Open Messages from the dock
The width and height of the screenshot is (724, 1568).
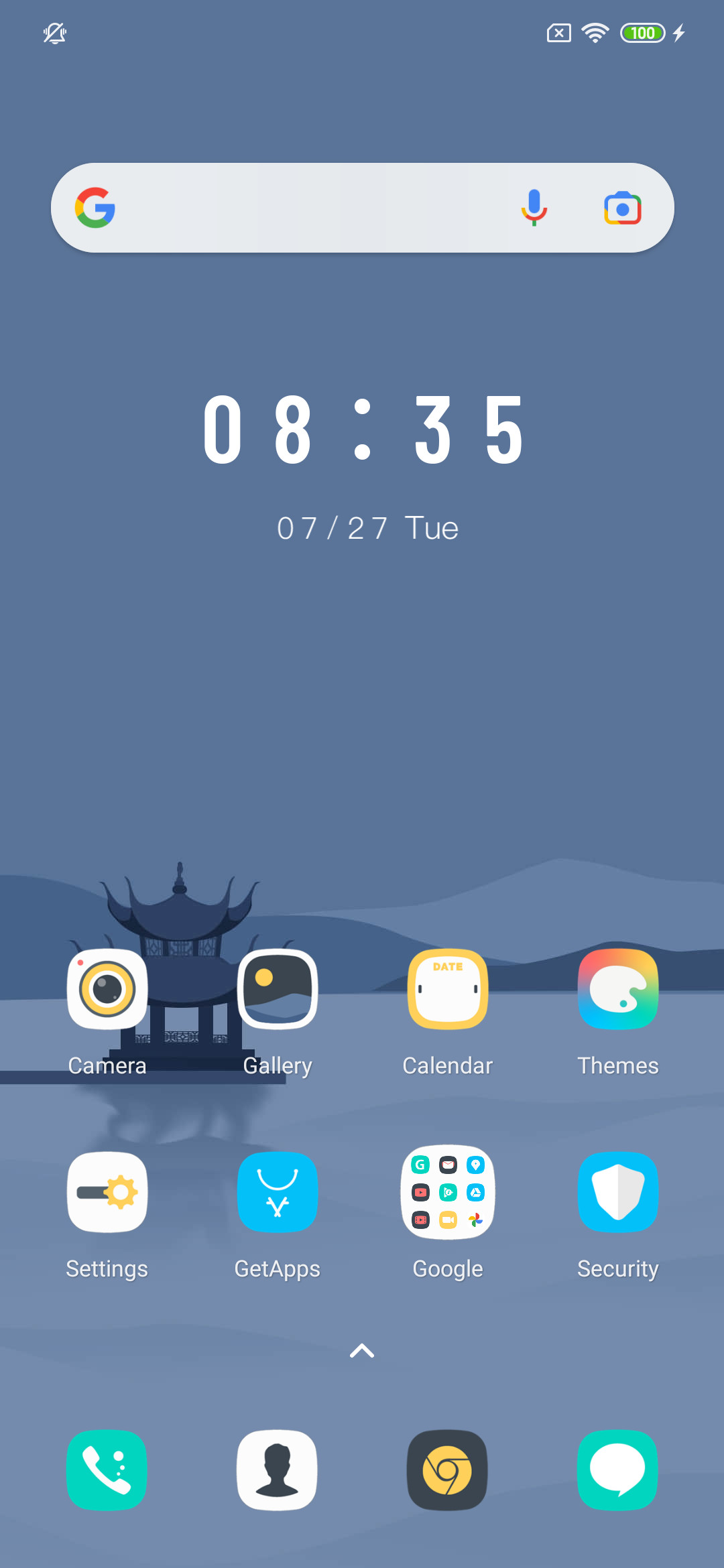(x=618, y=1470)
